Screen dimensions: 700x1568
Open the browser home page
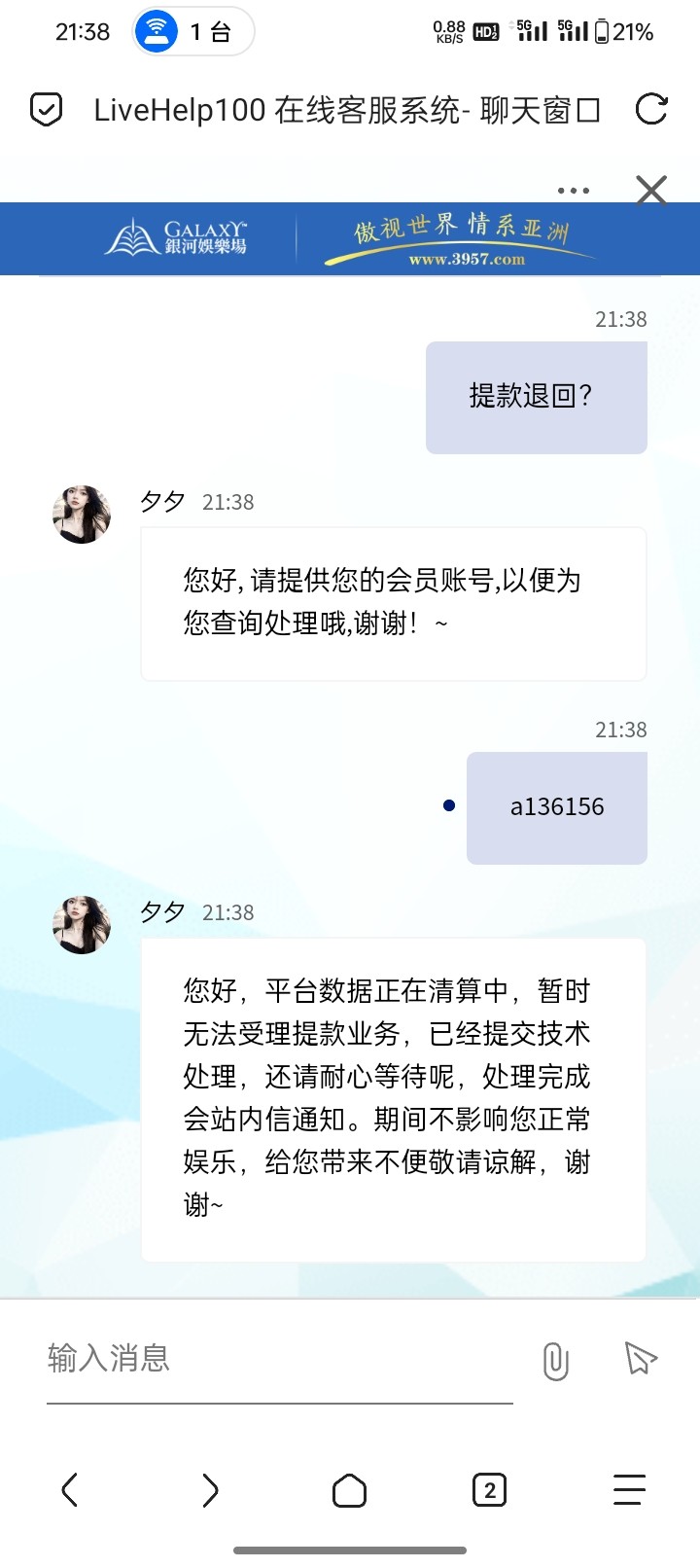(x=350, y=1490)
